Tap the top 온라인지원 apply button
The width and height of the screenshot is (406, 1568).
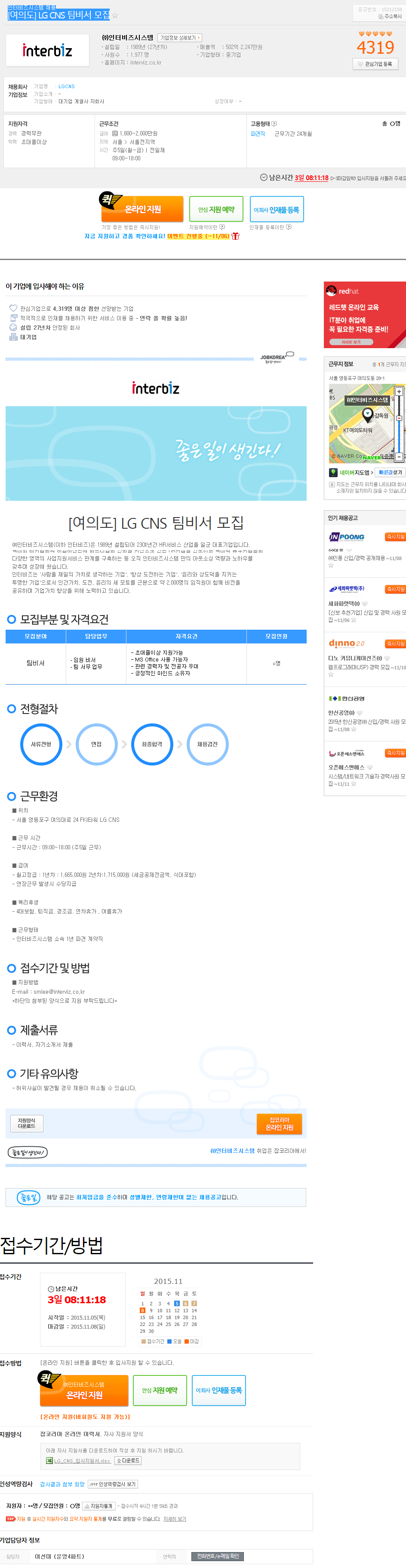[x=142, y=209]
